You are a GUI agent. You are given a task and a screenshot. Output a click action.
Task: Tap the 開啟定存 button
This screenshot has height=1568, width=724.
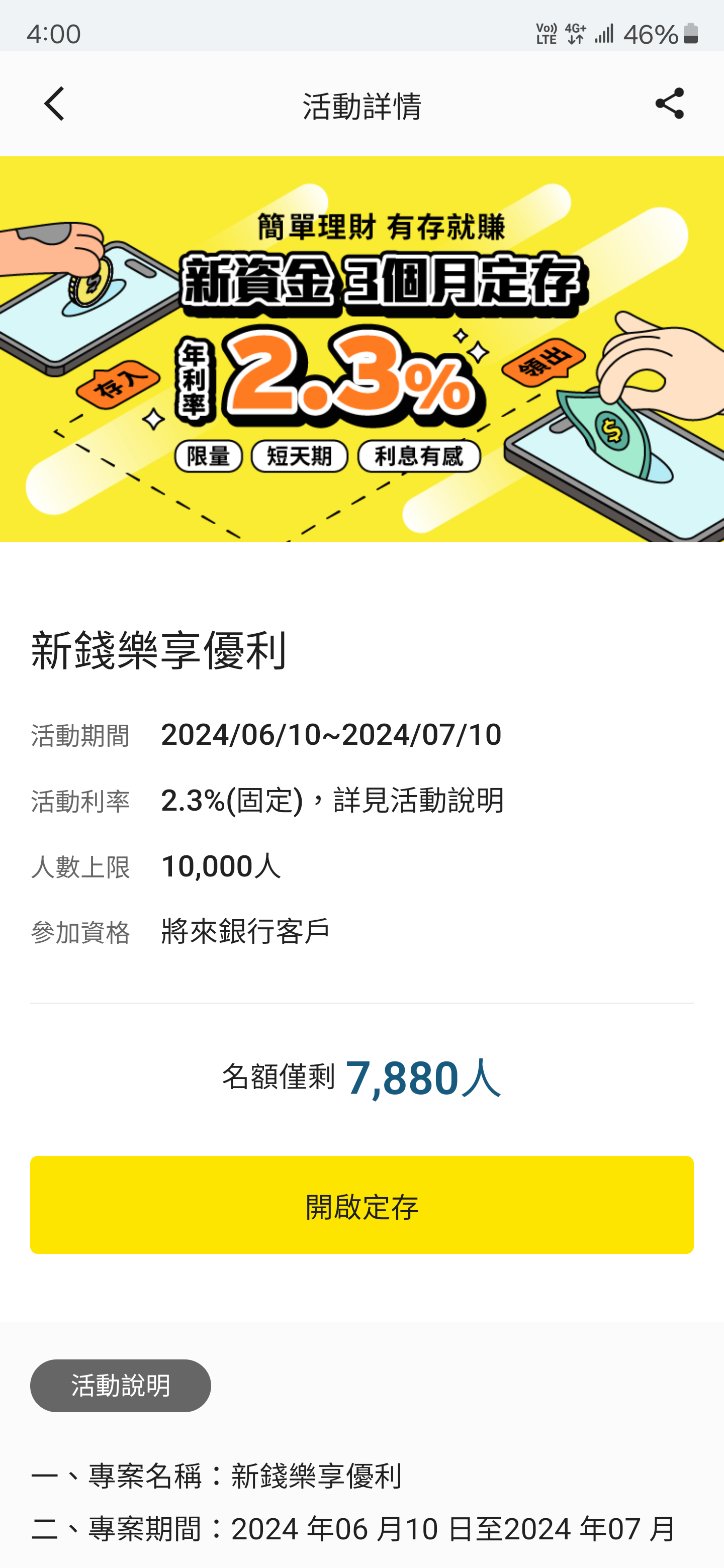click(x=361, y=1205)
